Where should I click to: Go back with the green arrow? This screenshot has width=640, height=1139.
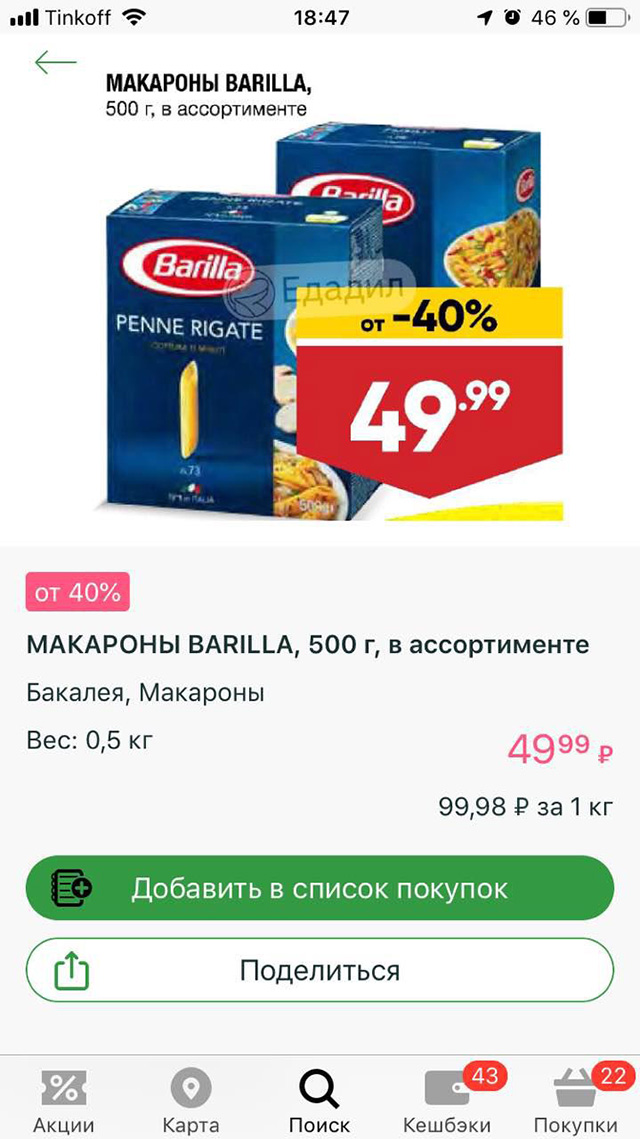point(55,62)
